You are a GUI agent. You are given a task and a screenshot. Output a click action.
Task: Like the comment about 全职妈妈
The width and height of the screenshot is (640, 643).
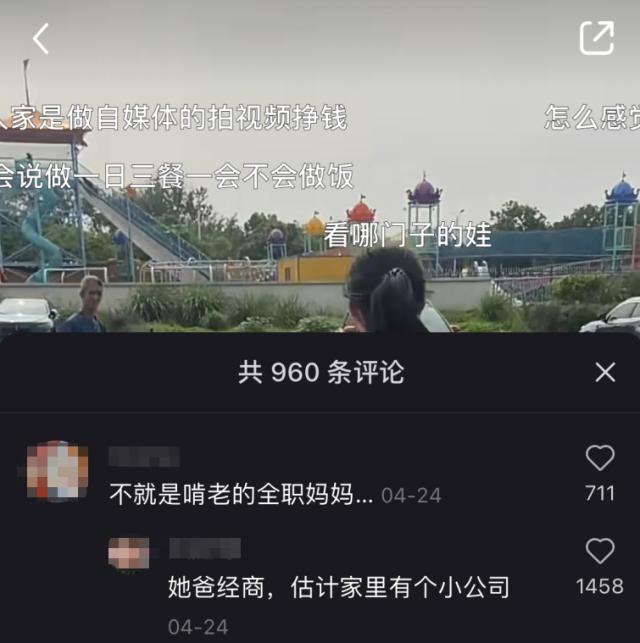tap(600, 458)
